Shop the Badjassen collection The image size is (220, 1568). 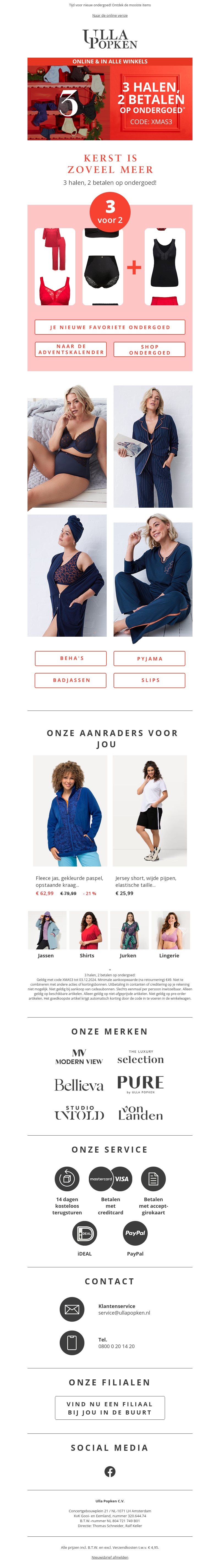(x=71, y=680)
